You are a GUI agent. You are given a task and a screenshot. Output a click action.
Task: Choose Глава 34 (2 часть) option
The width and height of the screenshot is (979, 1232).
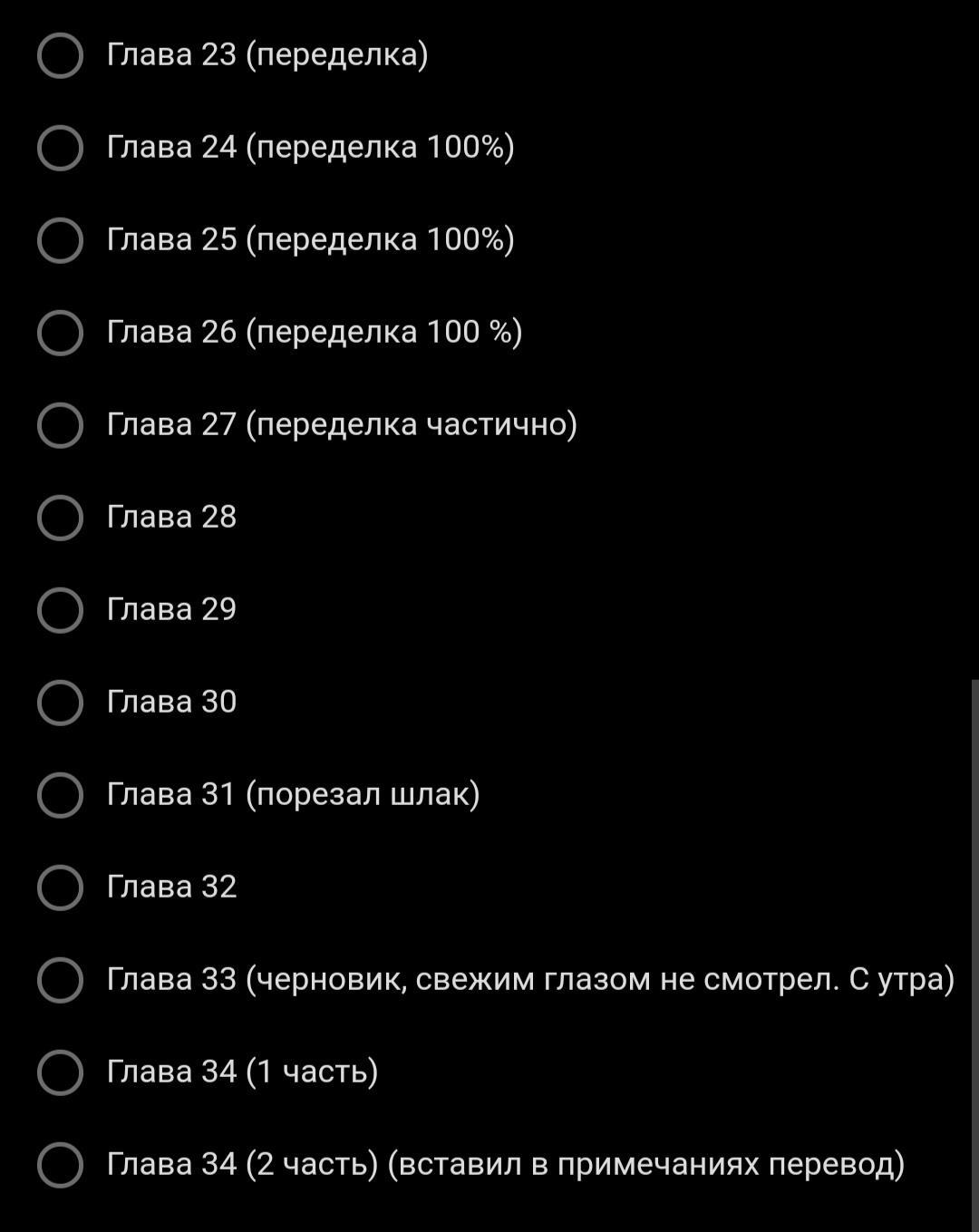point(60,1165)
